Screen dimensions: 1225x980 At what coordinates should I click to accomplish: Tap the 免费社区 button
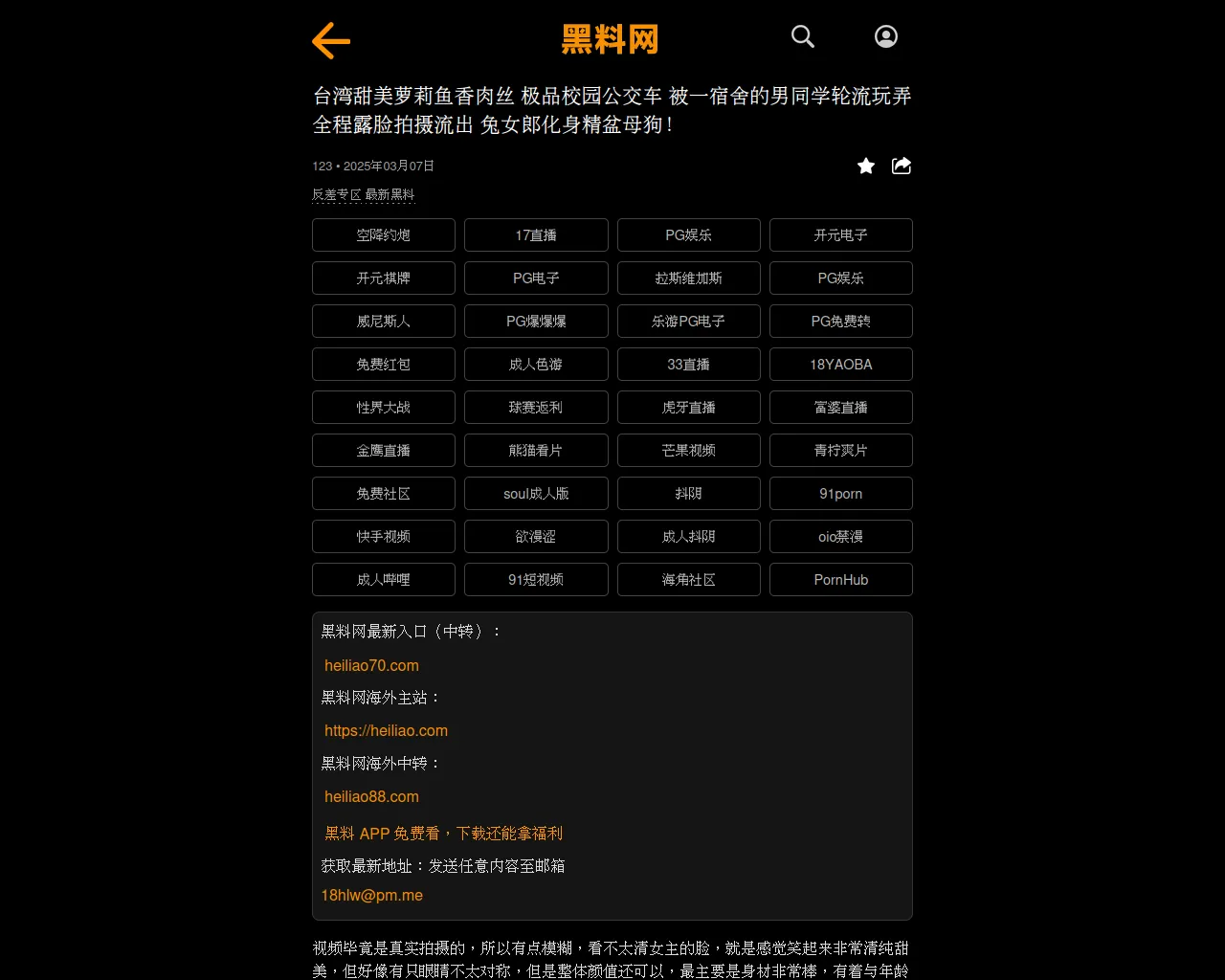[x=383, y=494]
